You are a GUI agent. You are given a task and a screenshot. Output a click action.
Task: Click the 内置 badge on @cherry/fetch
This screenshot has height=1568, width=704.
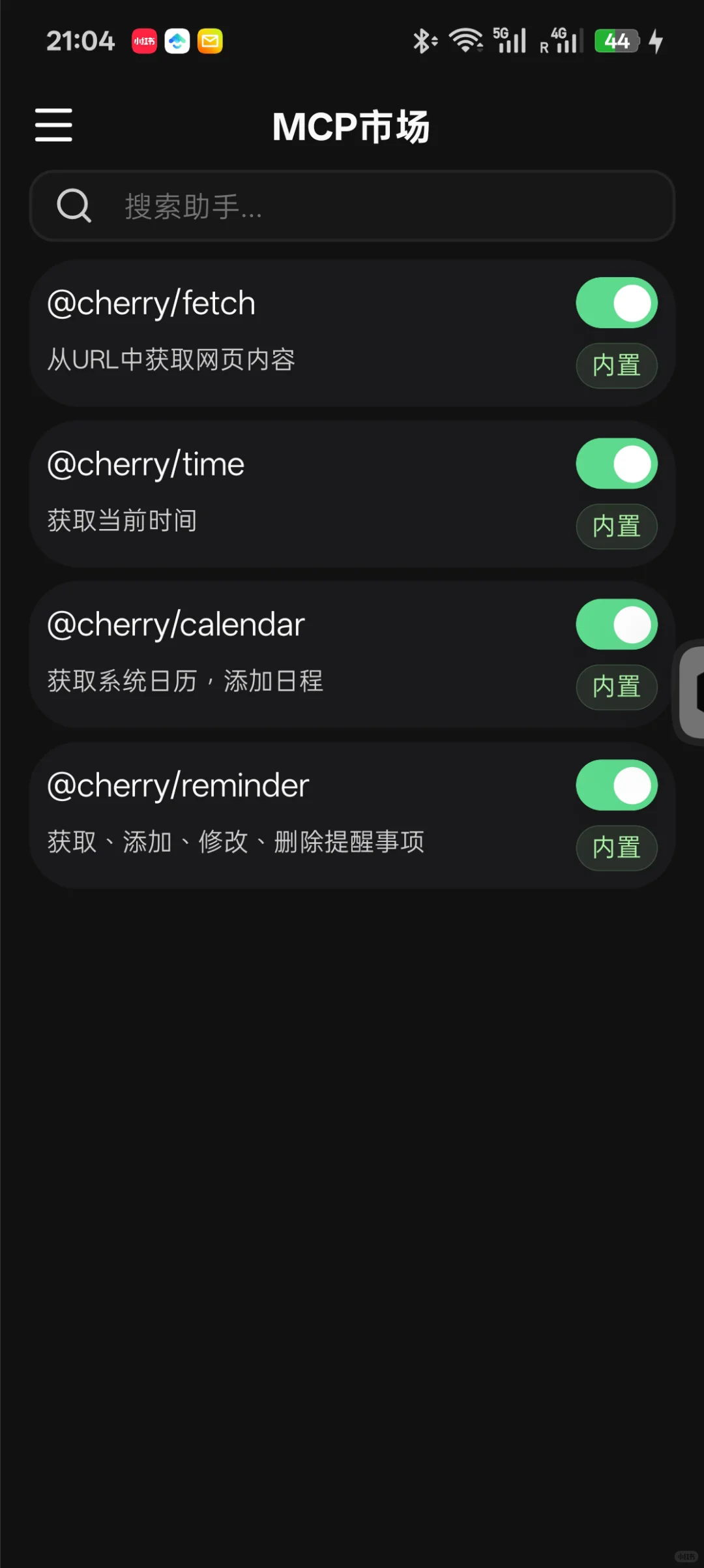[x=616, y=366]
